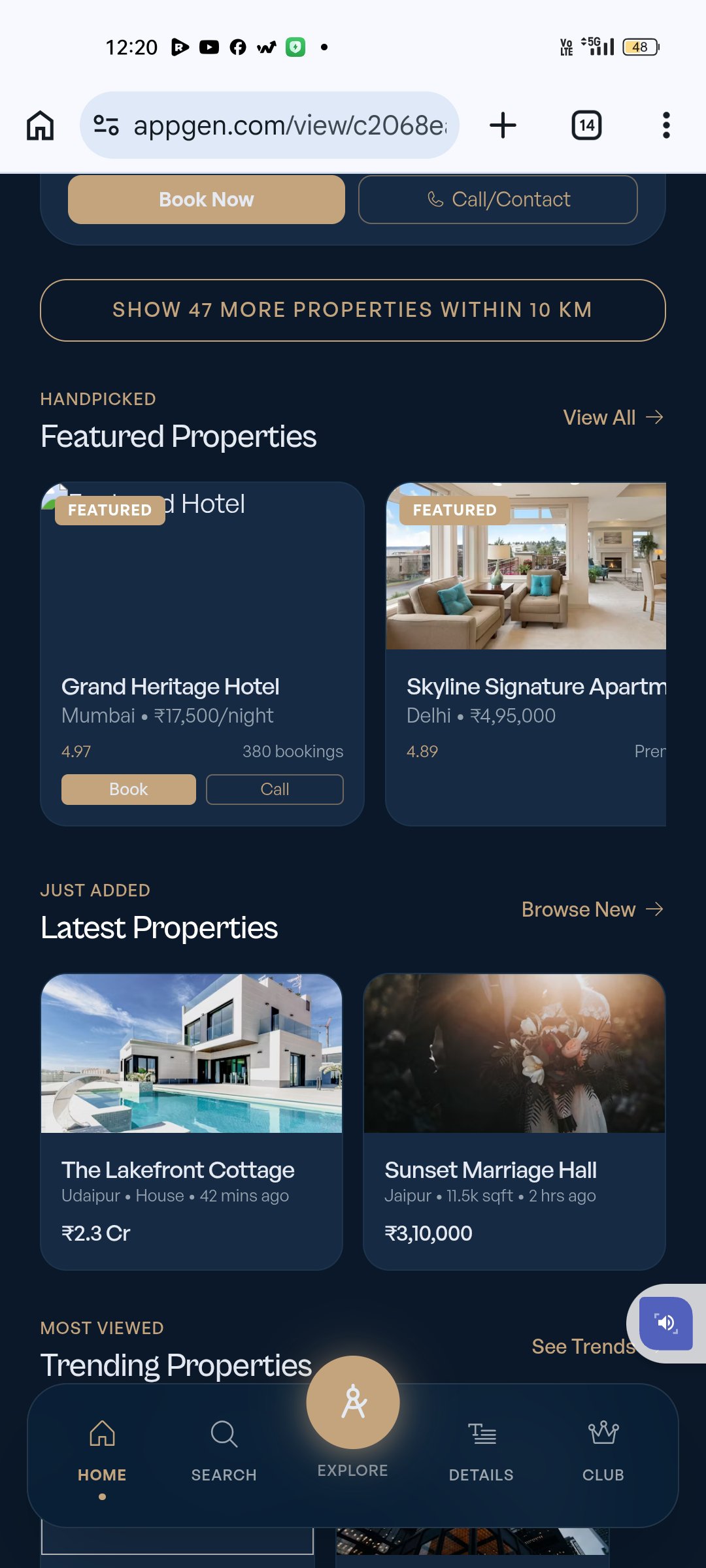
Task: Open Sunset Marriage Hall listing
Action: (x=514, y=1122)
